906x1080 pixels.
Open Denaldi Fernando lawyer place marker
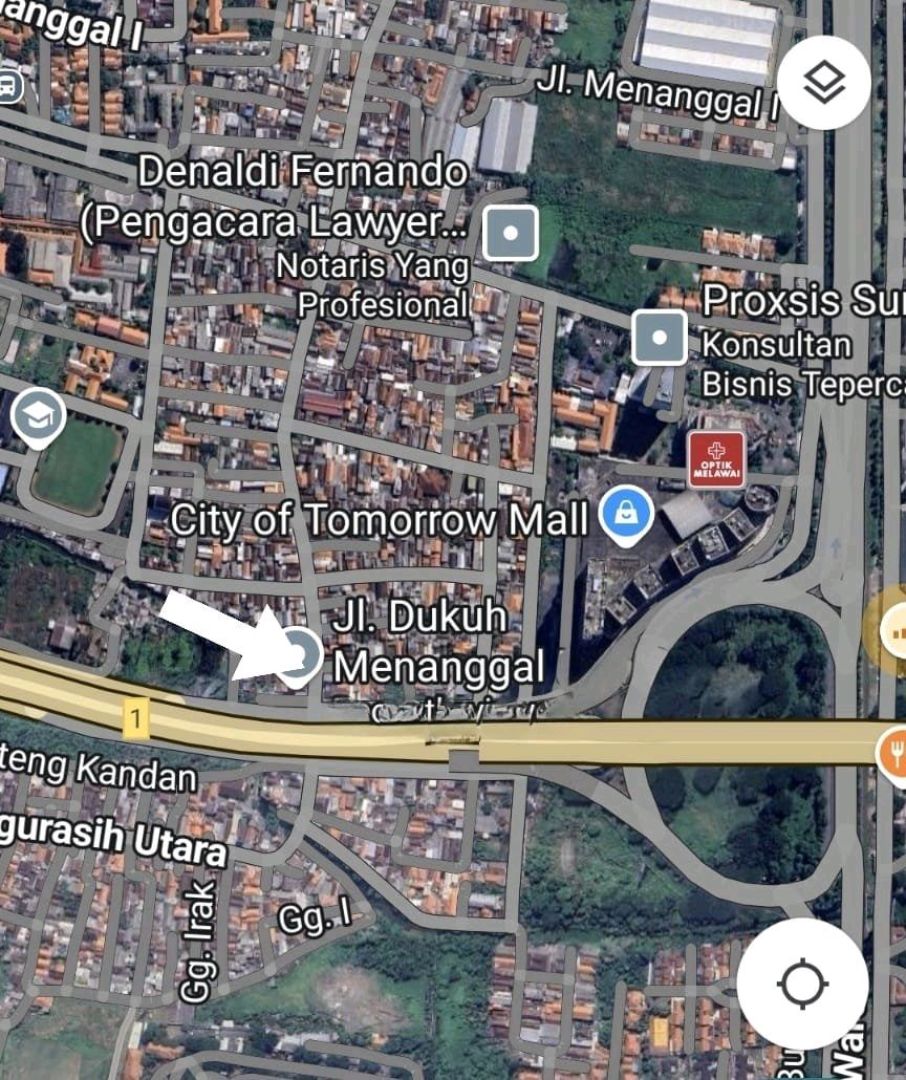point(511,233)
